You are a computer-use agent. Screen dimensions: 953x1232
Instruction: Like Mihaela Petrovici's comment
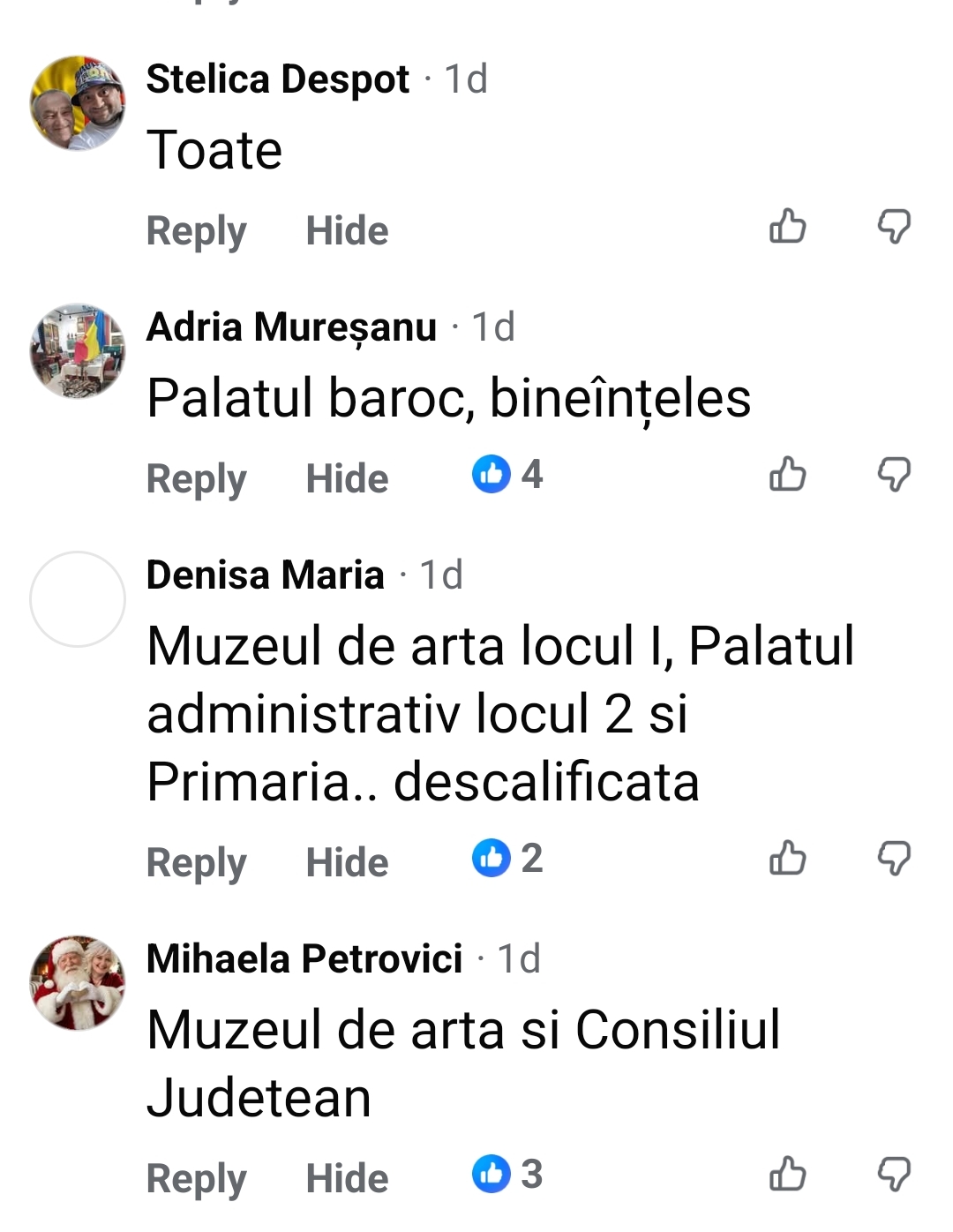tap(787, 1175)
